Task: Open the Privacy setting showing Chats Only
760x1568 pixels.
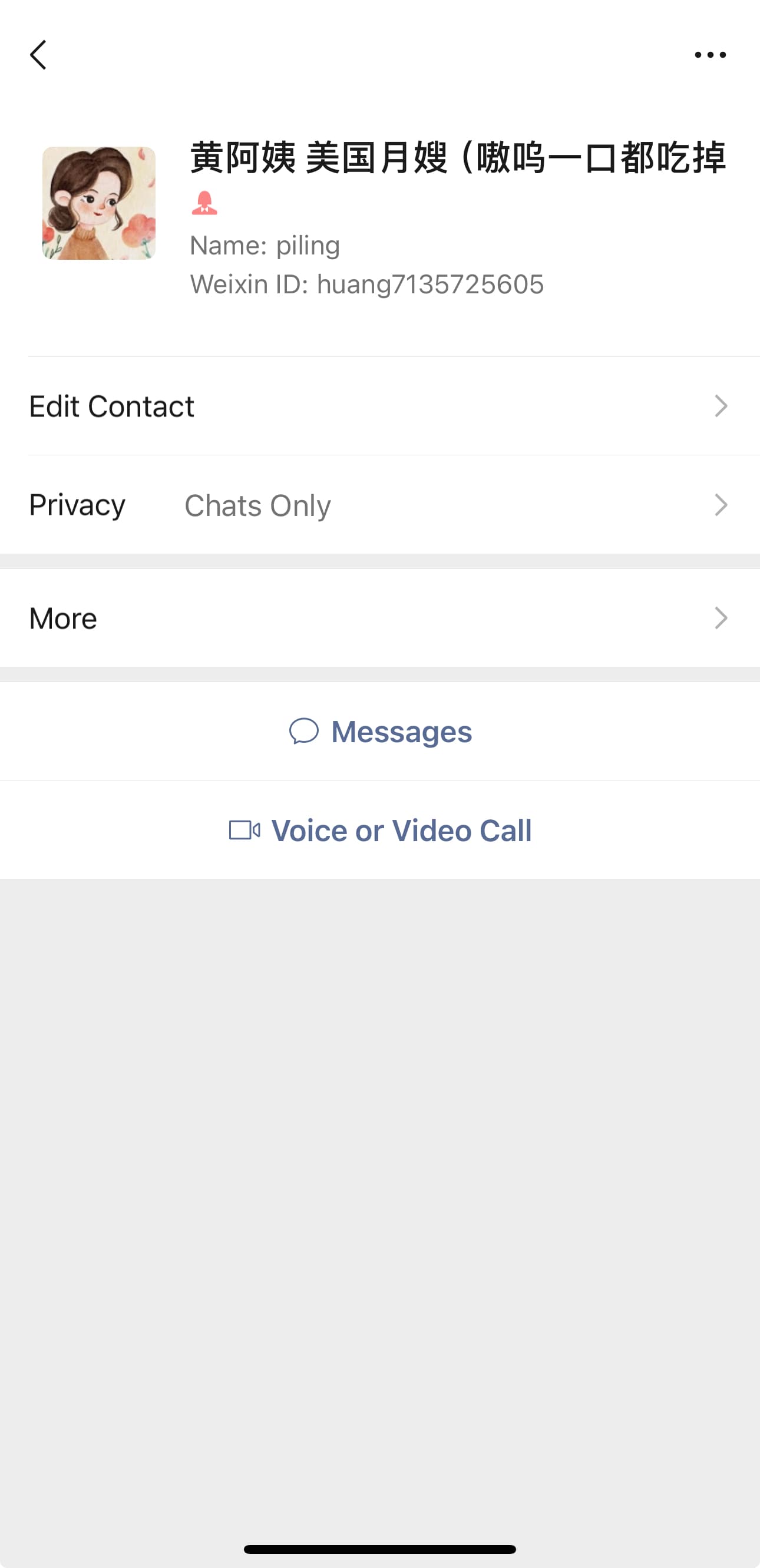Action: (380, 505)
